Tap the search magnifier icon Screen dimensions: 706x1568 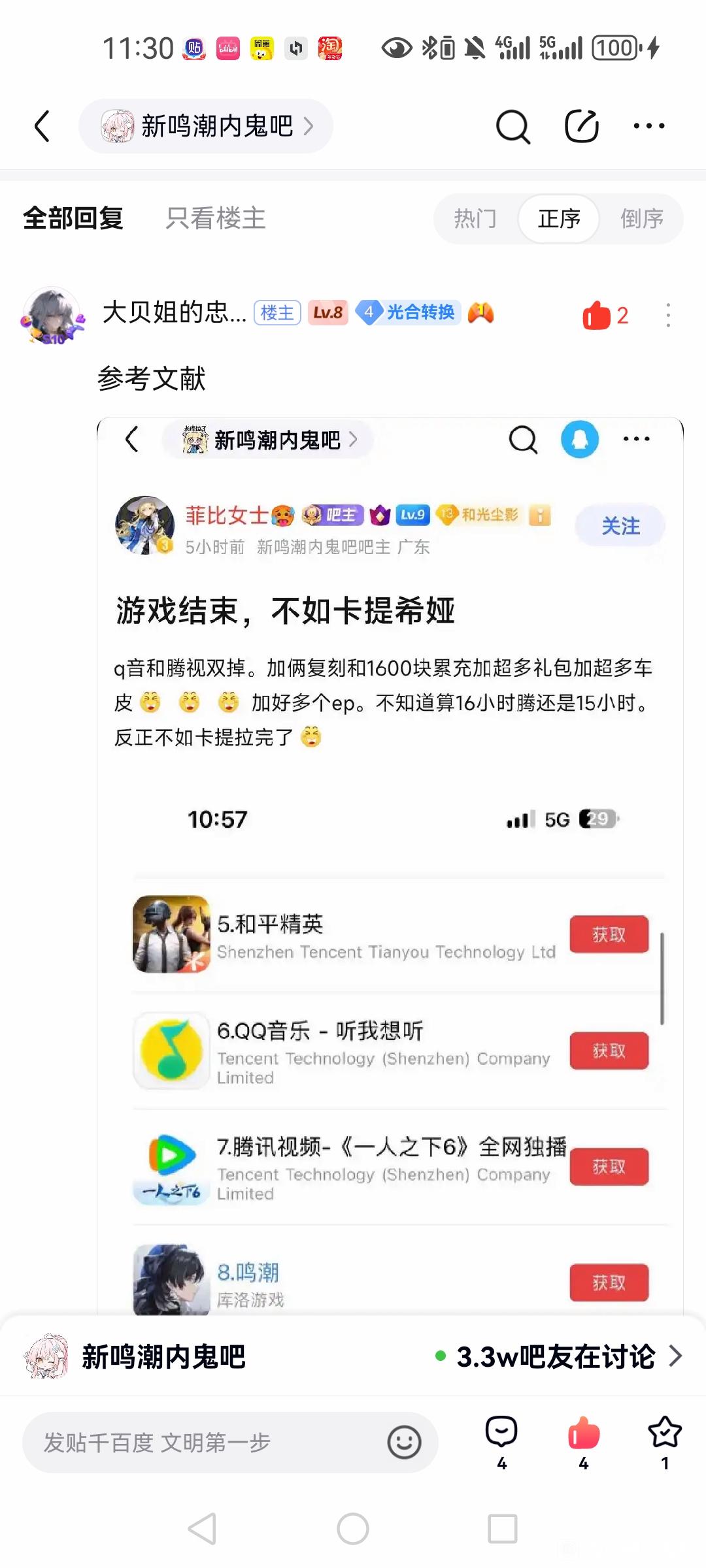coord(513,126)
